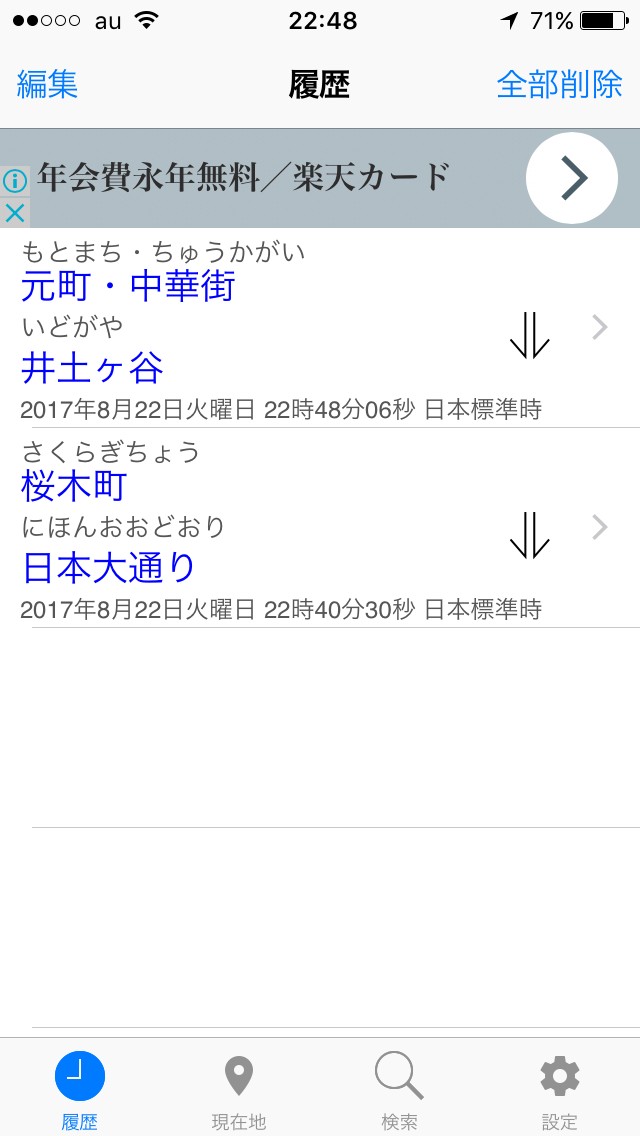Tap 全部削除 to delete all history

tap(559, 85)
